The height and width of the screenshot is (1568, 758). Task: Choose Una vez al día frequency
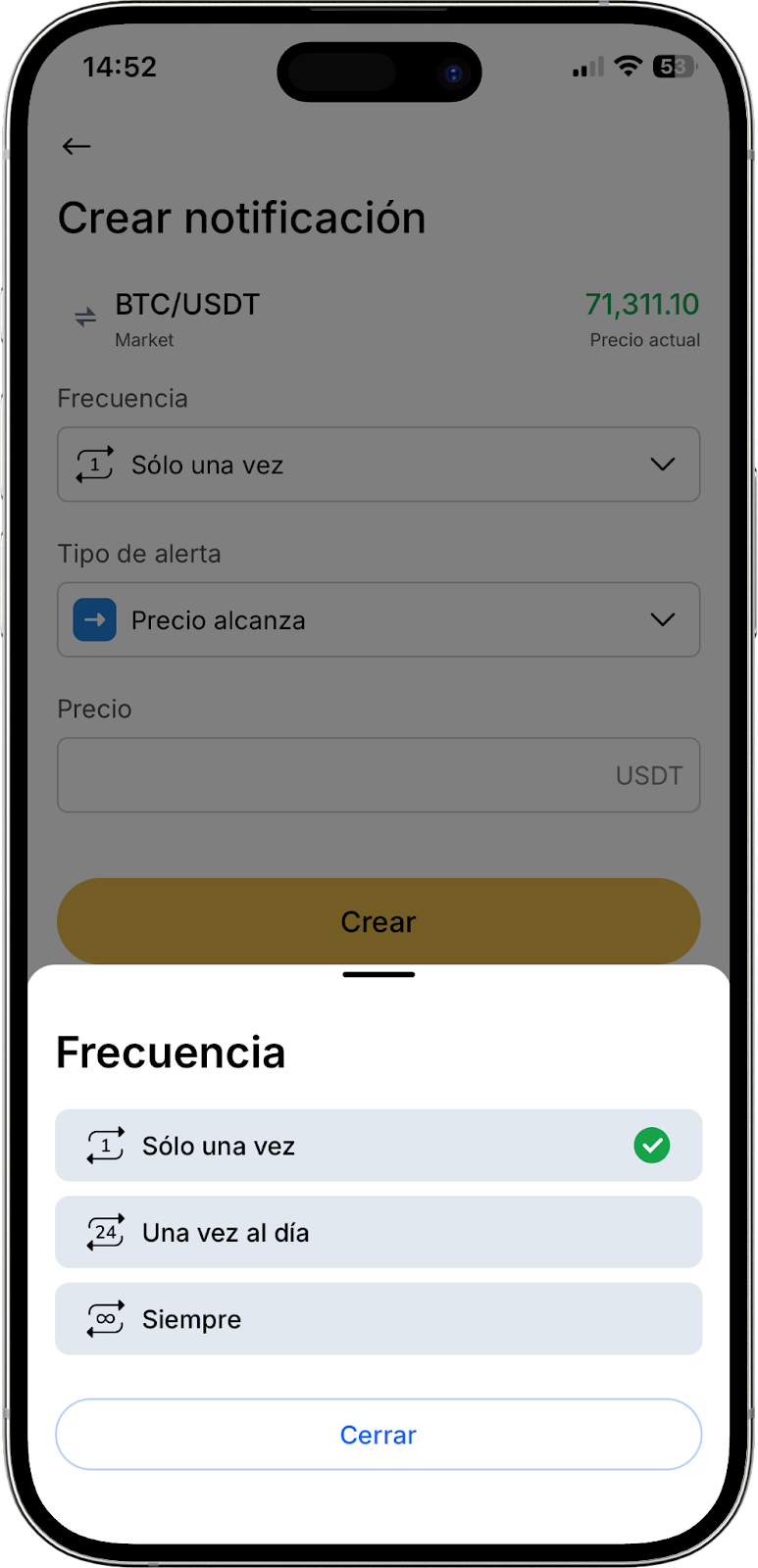379,1232
